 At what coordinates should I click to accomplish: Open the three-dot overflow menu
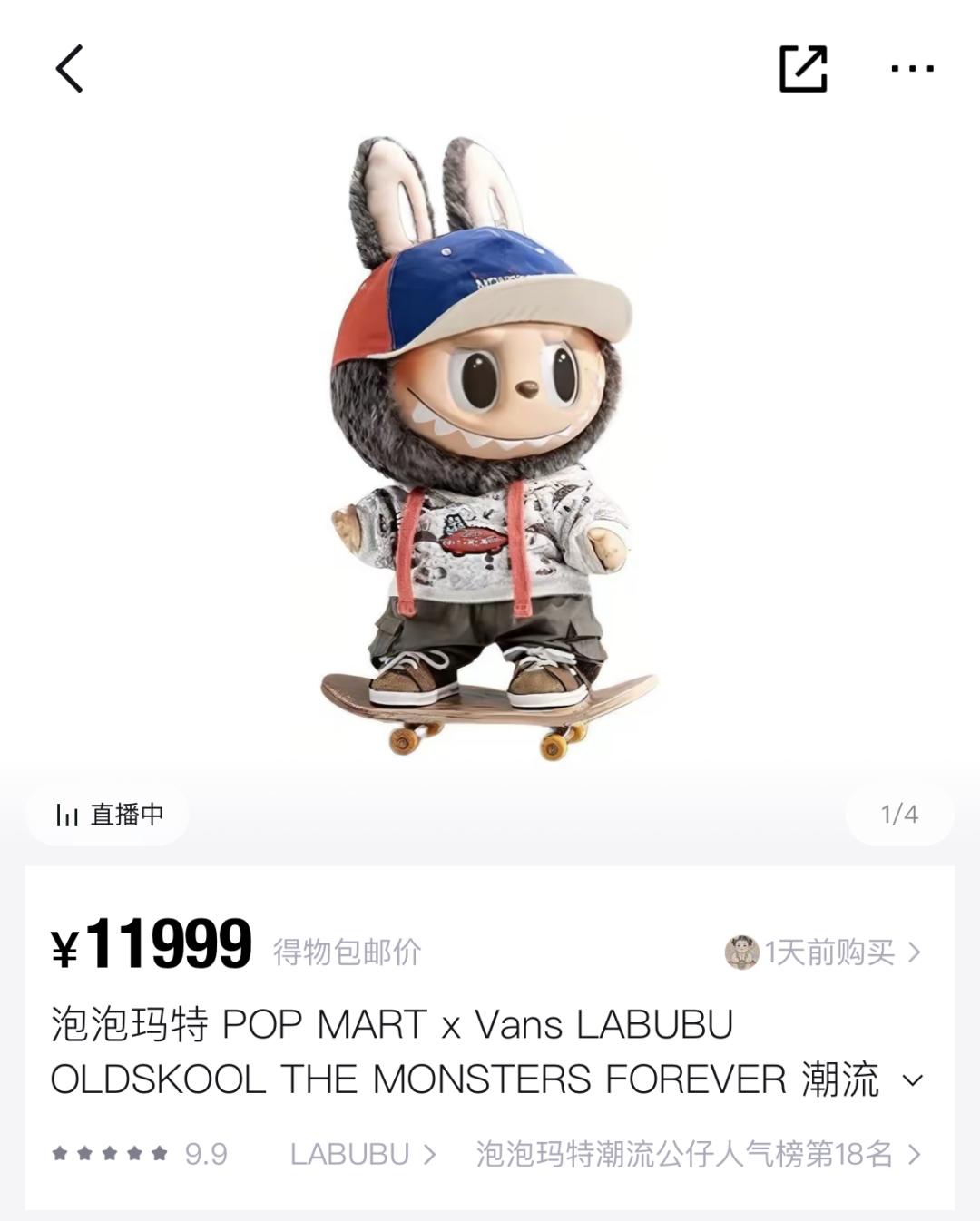[912, 69]
